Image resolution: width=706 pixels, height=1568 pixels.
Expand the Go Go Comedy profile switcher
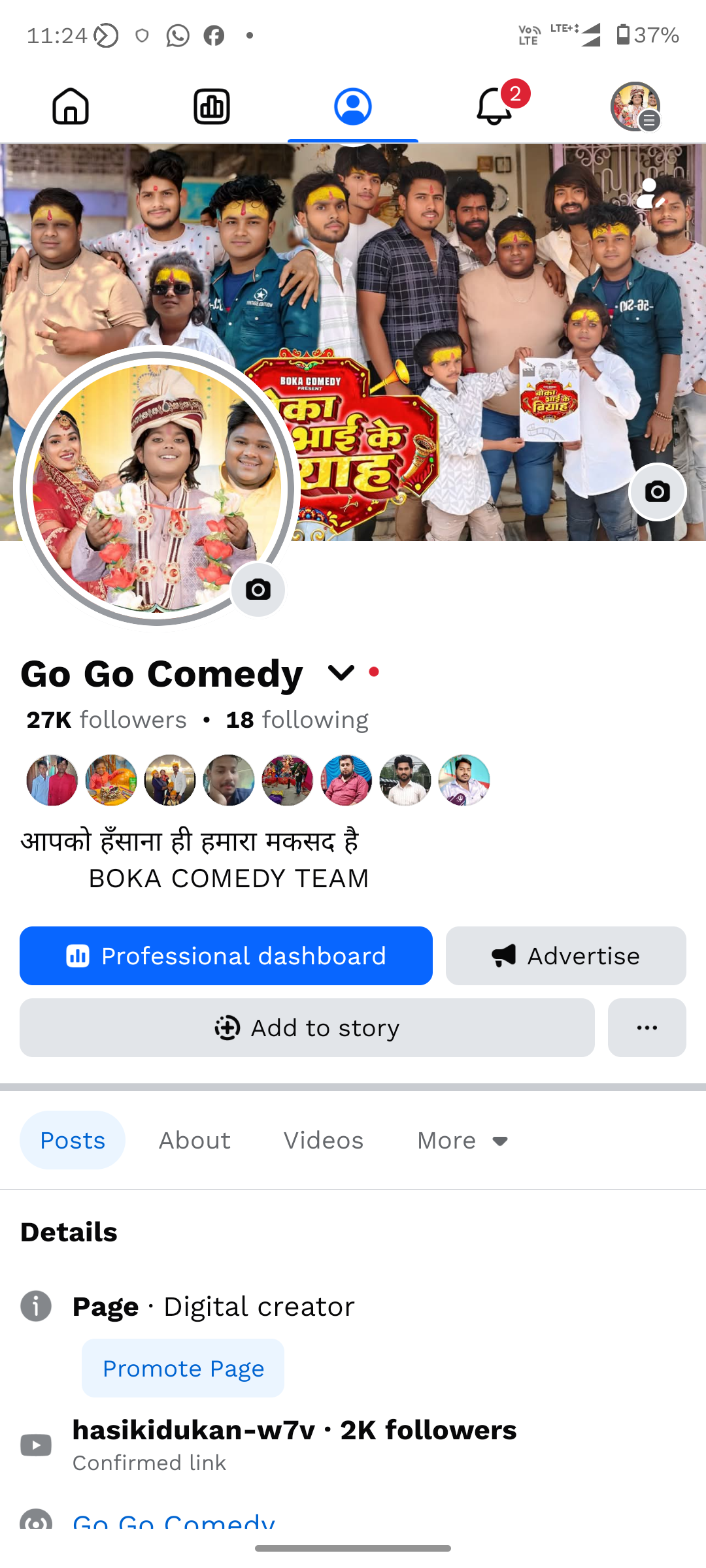[341, 673]
